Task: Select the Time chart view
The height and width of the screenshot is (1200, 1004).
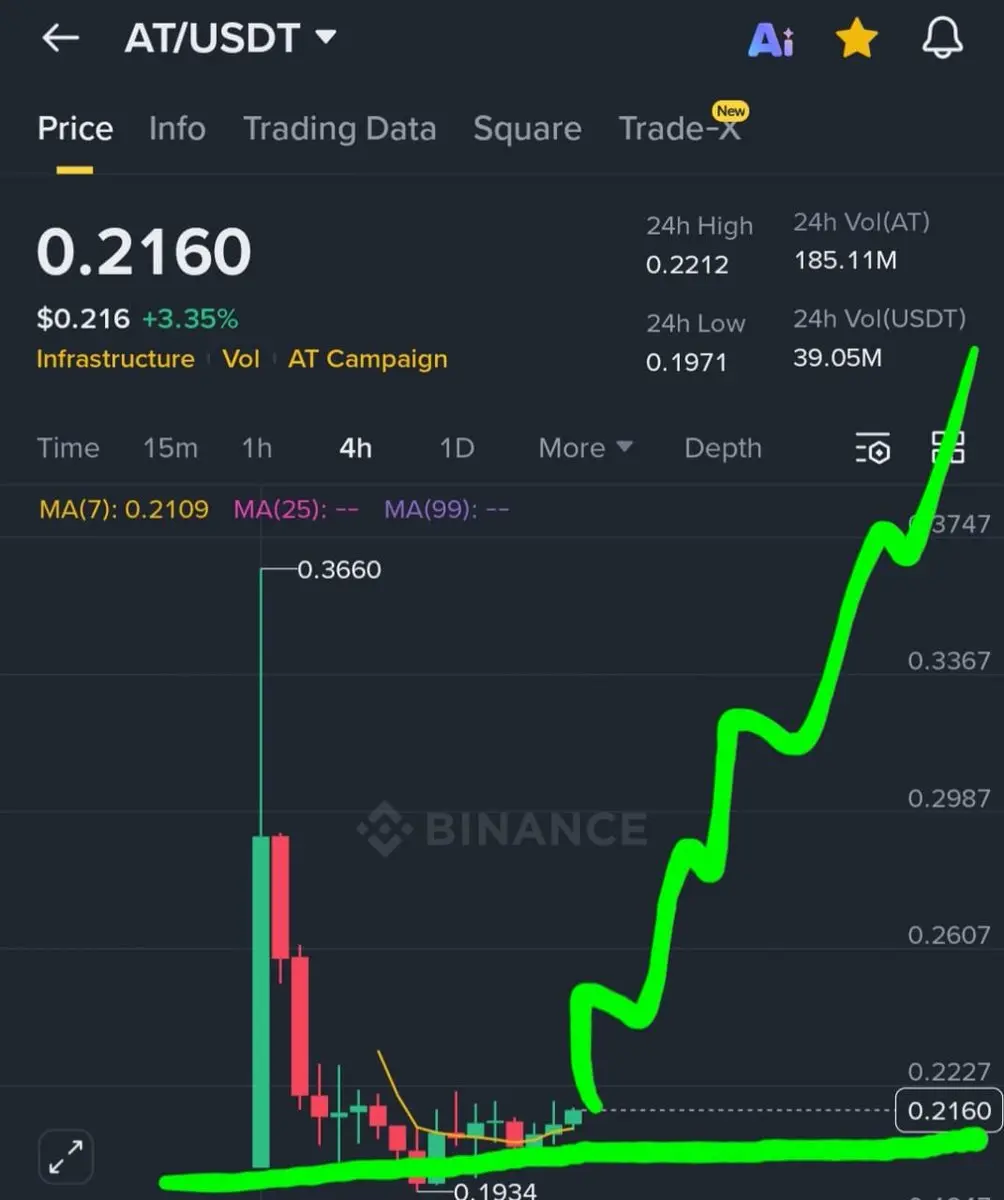Action: click(x=68, y=448)
